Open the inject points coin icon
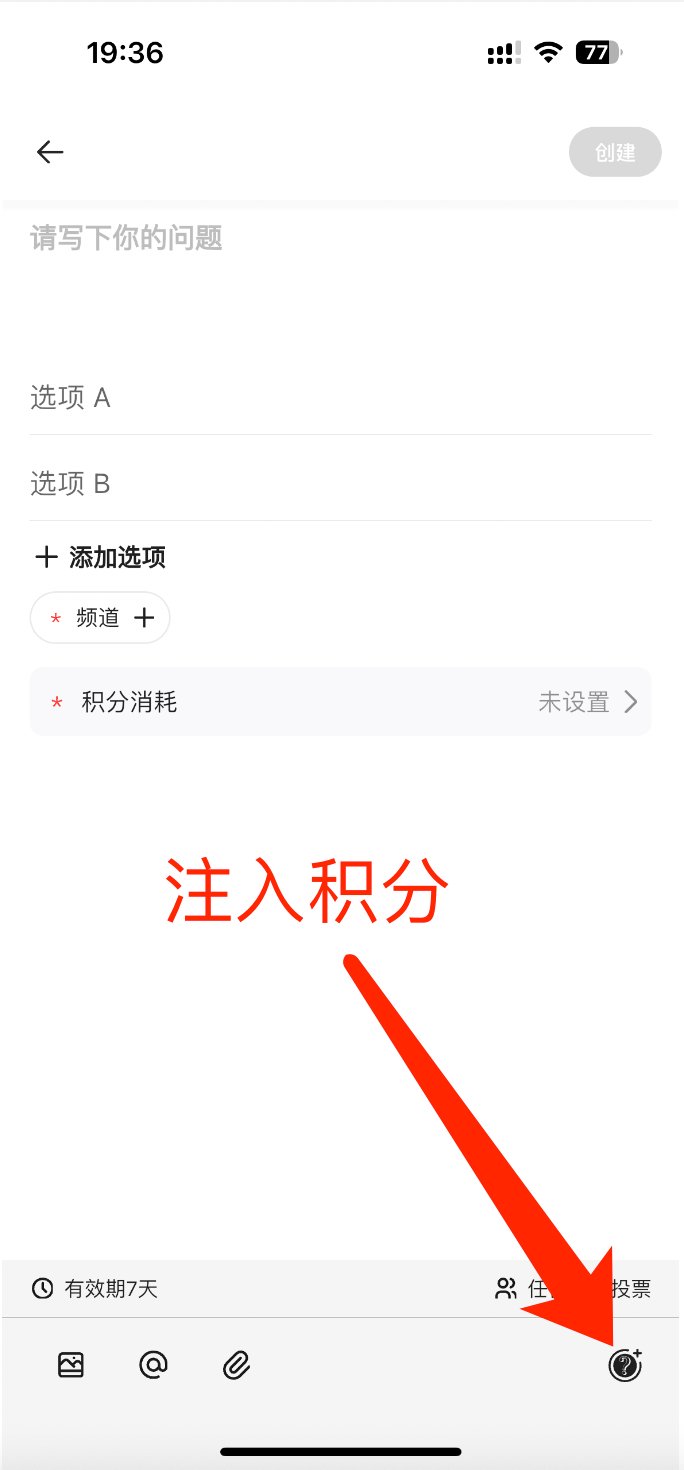 pos(626,1365)
